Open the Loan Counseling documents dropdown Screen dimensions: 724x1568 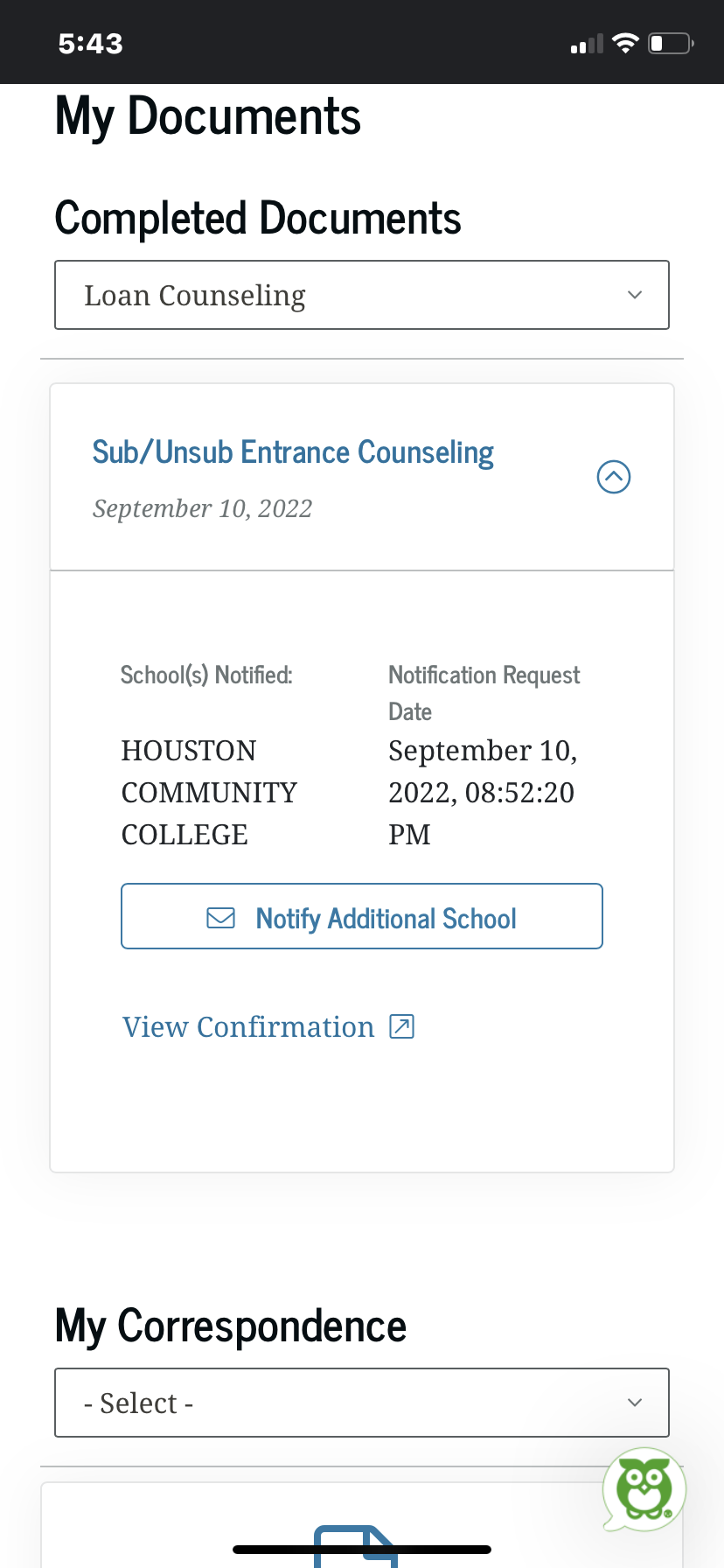tap(362, 295)
